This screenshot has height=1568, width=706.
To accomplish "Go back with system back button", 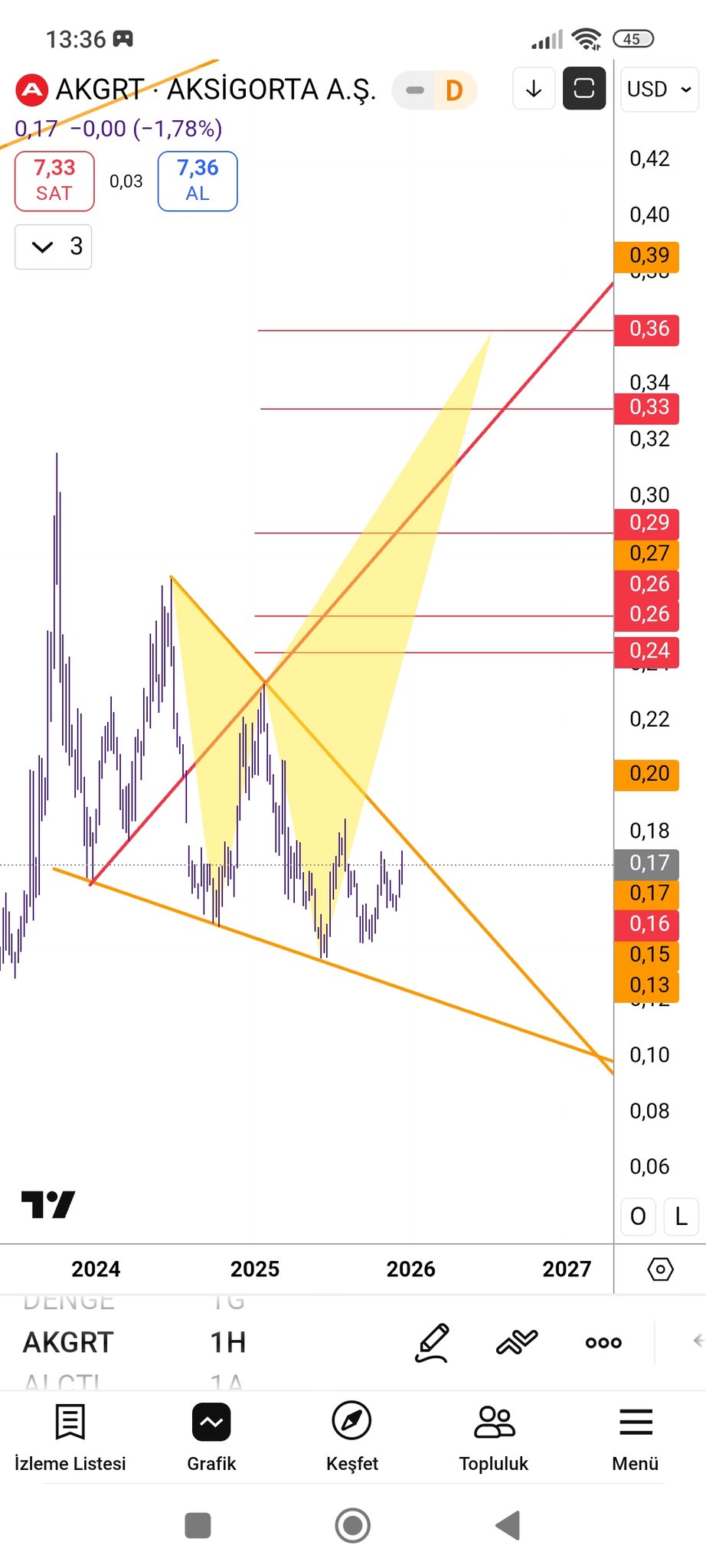I will 508,1525.
